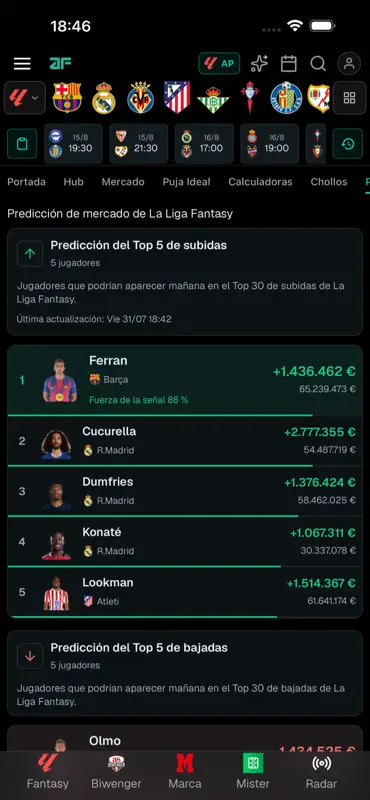Open the hamburger menu

coord(22,64)
